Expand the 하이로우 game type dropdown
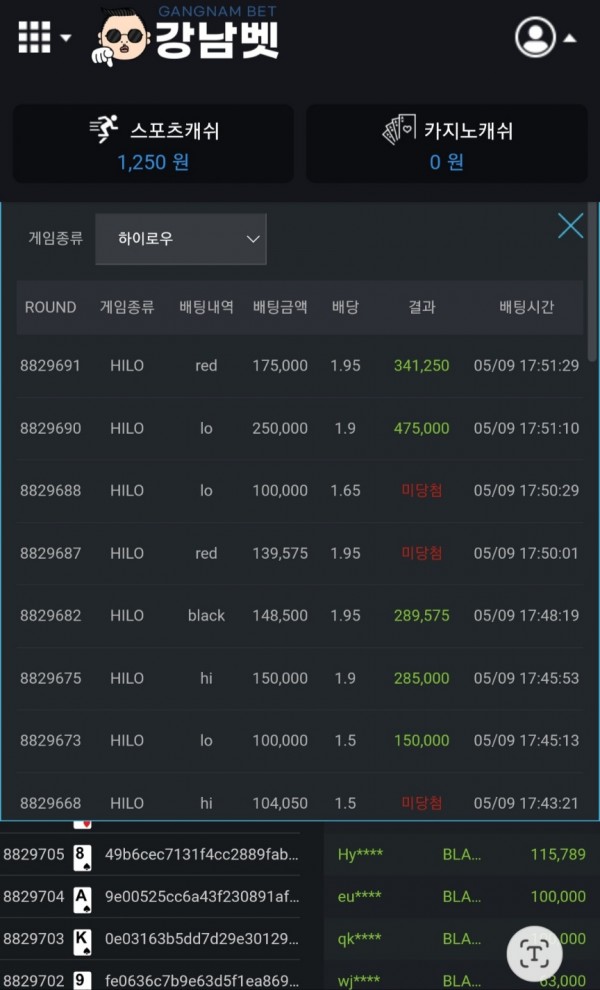This screenshot has width=600, height=990. point(181,239)
